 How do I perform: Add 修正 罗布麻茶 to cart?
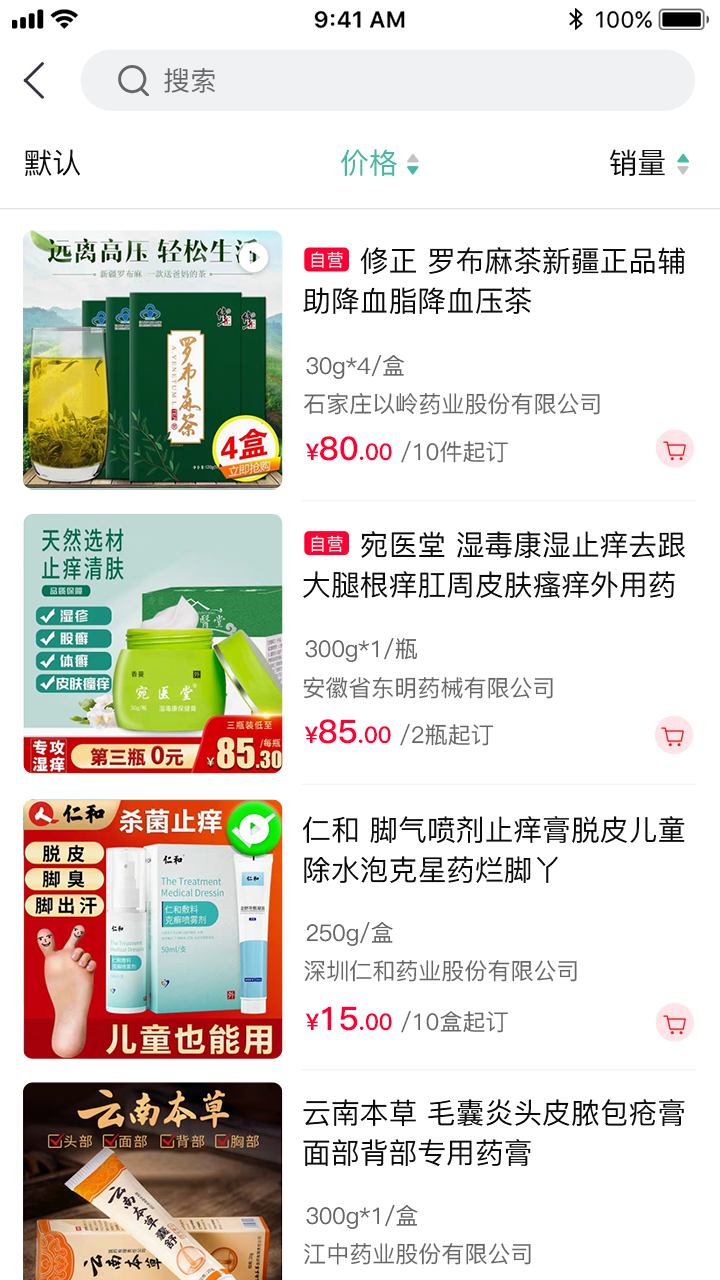[x=675, y=450]
